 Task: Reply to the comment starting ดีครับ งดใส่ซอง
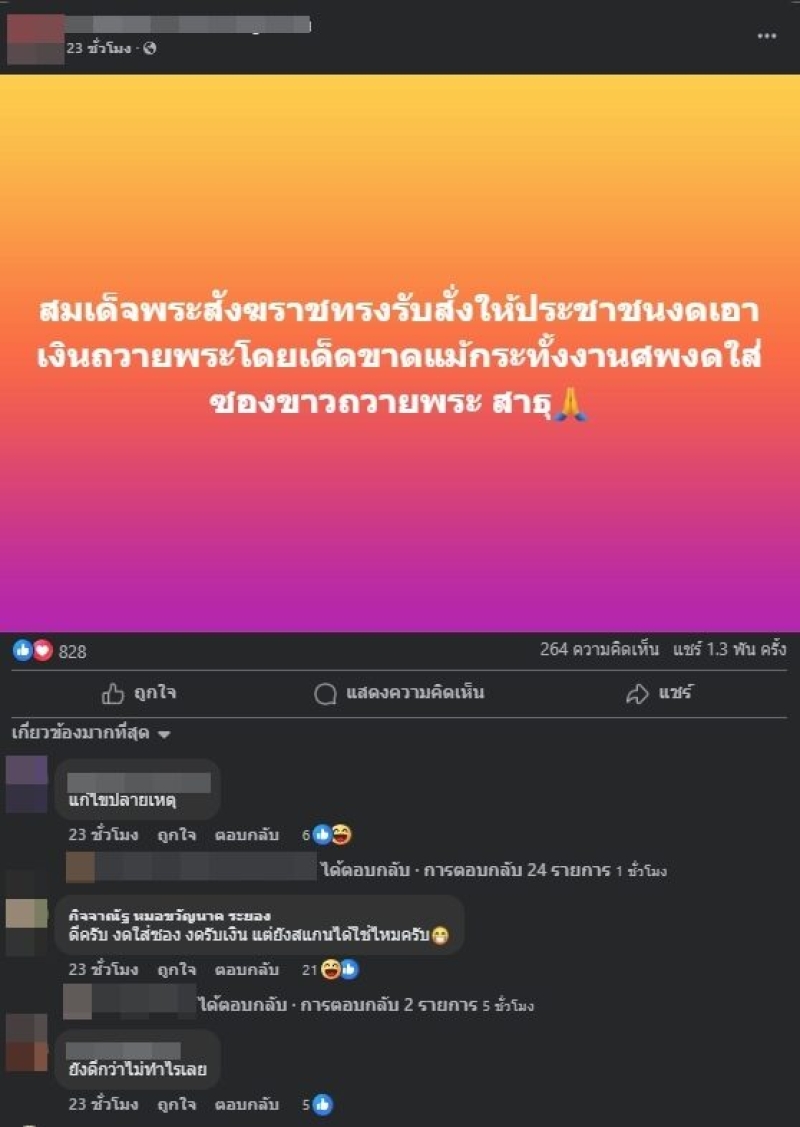point(247,969)
